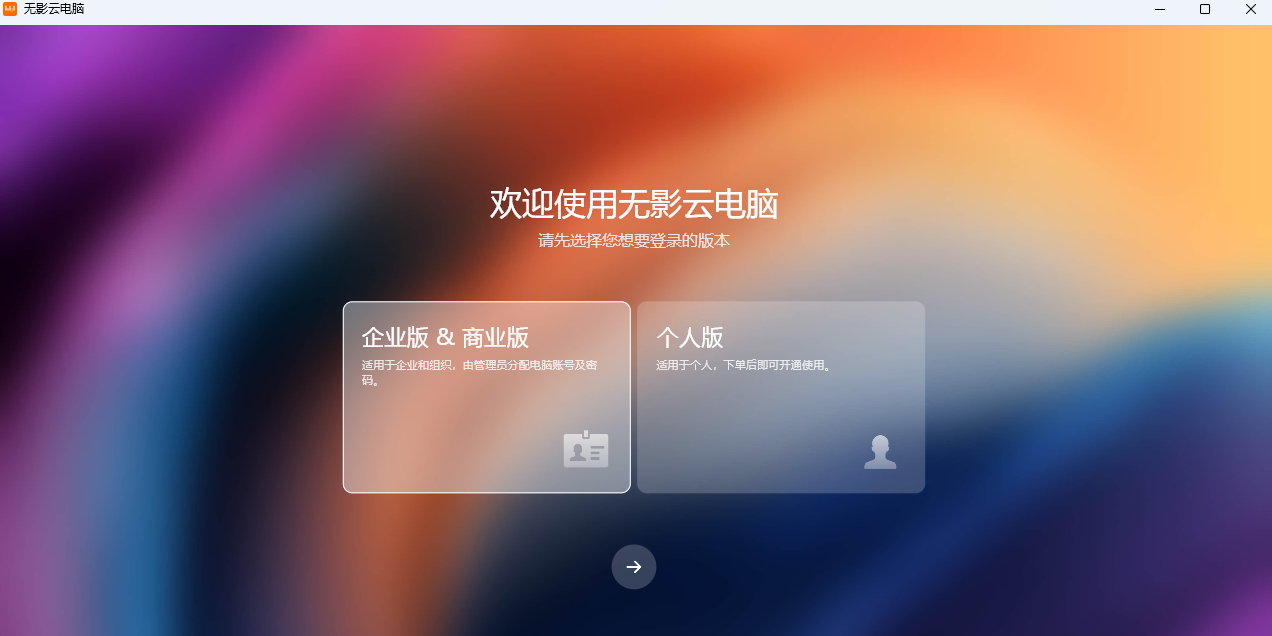The image size is (1272, 636).
Task: Select the 企业版 & 商业版 card
Action: pyautogui.click(x=486, y=397)
